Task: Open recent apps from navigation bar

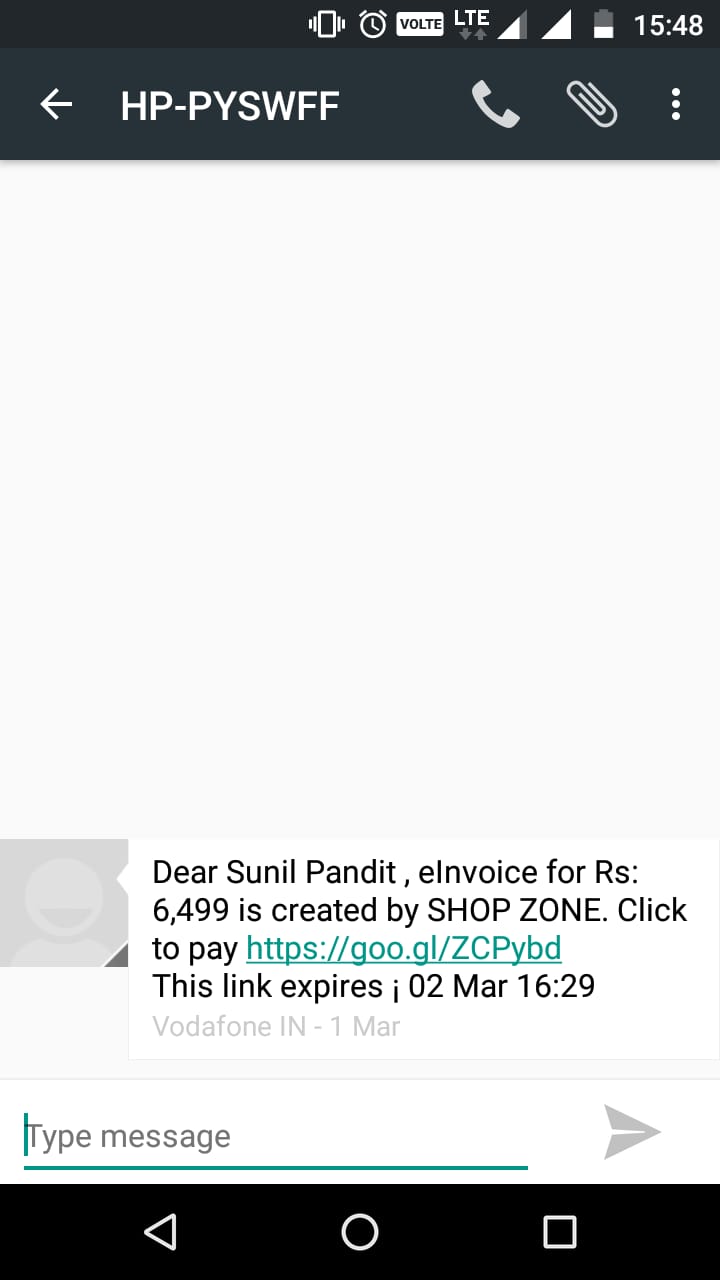Action: coord(559,1232)
